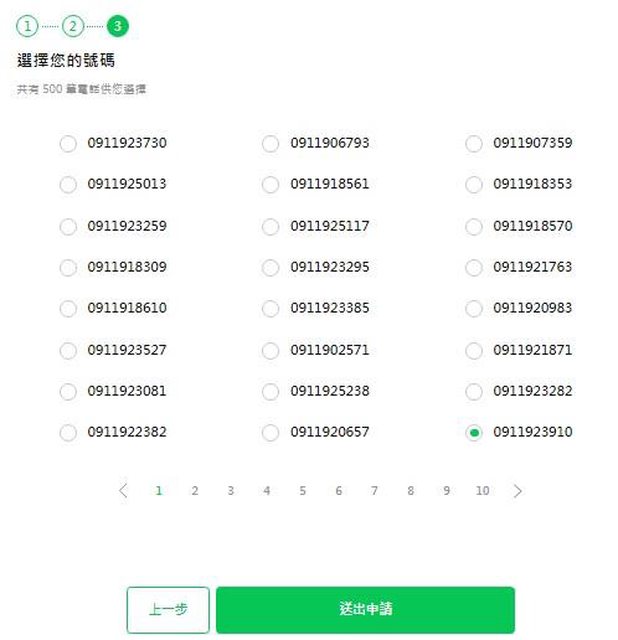Go to page 2 of numbers
Viewport: 618px width, 640px height.
click(x=195, y=491)
